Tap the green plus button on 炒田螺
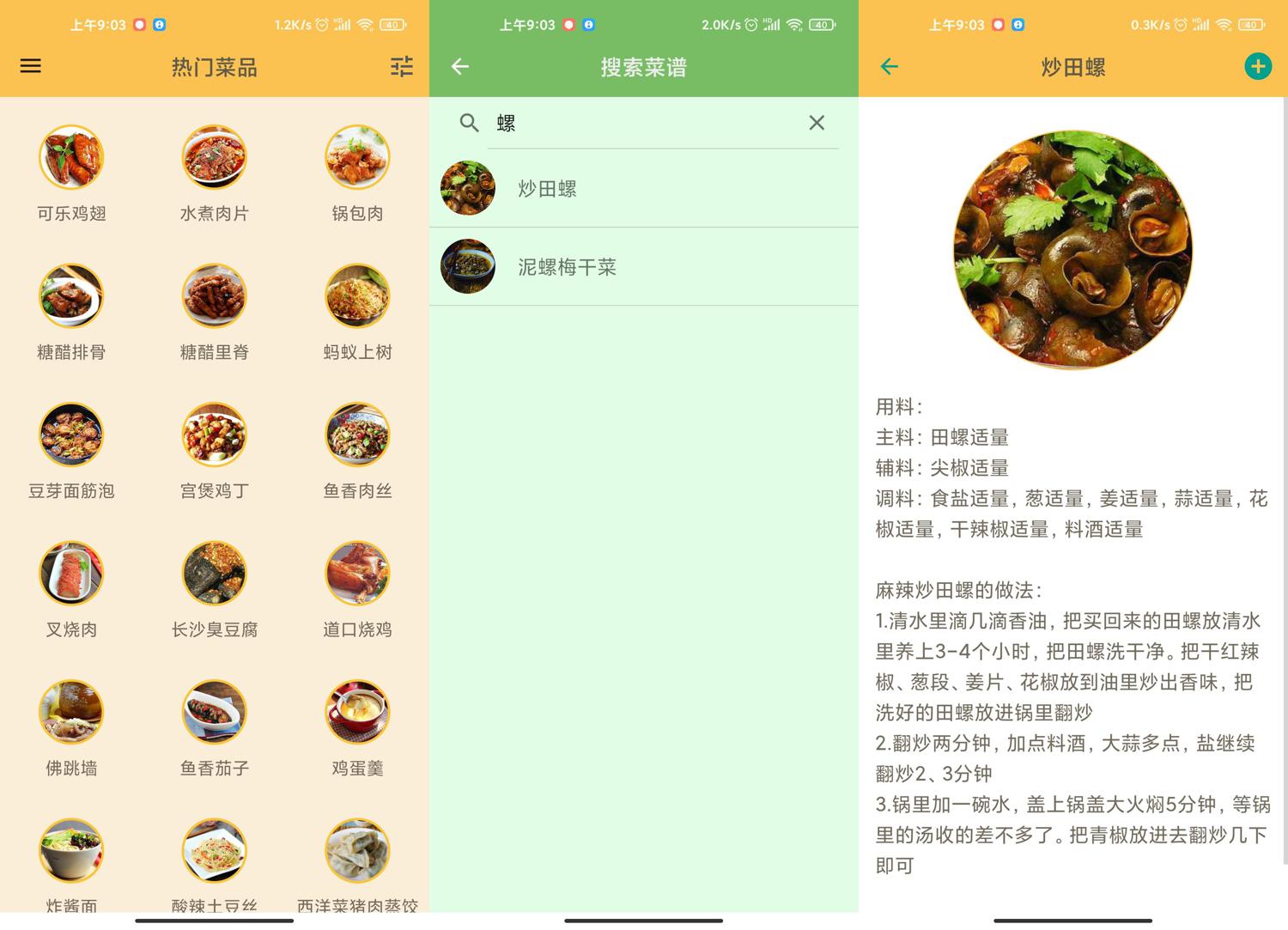 pos(1258,66)
